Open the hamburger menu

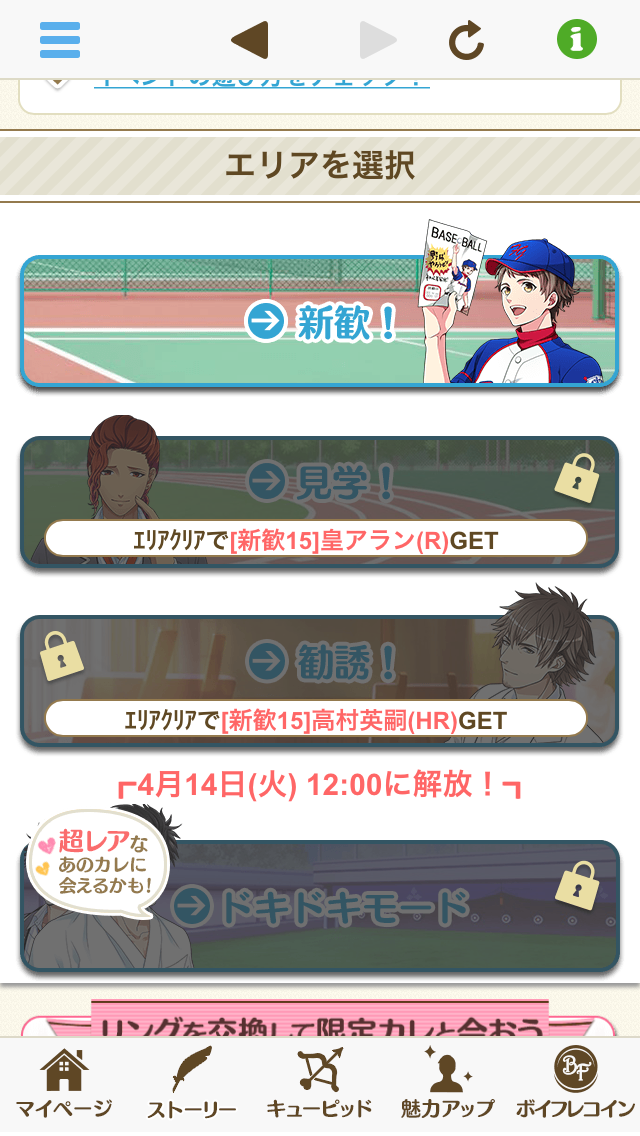coord(60,40)
